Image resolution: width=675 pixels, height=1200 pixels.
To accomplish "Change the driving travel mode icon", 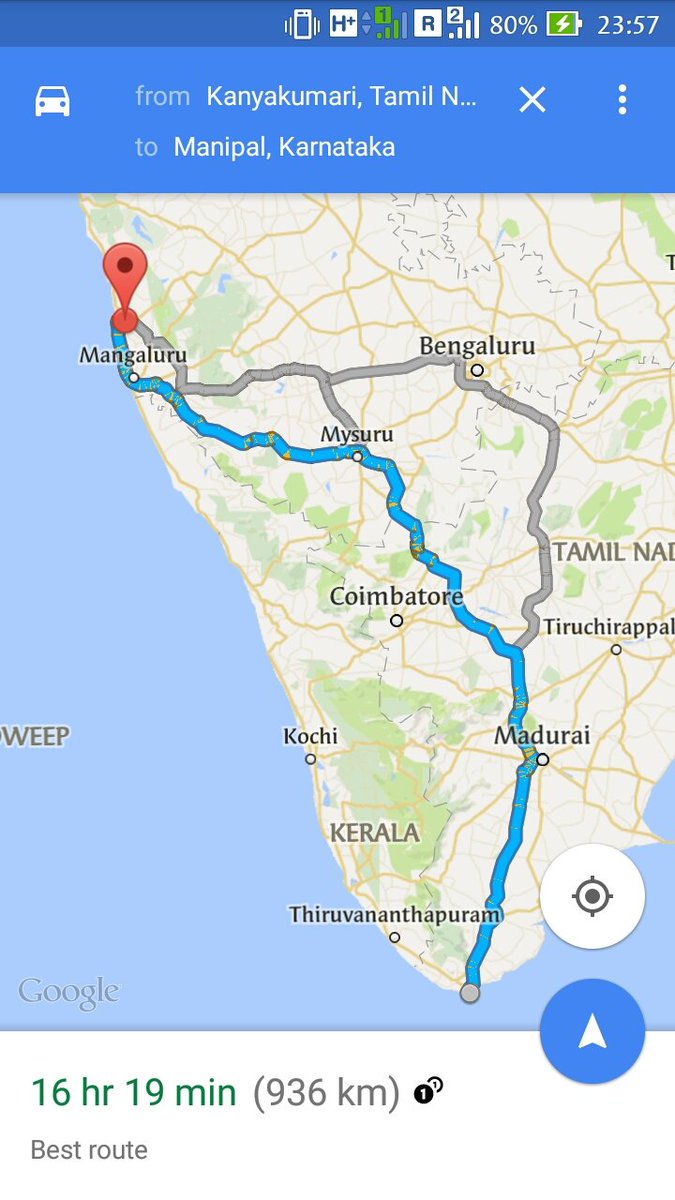I will [53, 100].
